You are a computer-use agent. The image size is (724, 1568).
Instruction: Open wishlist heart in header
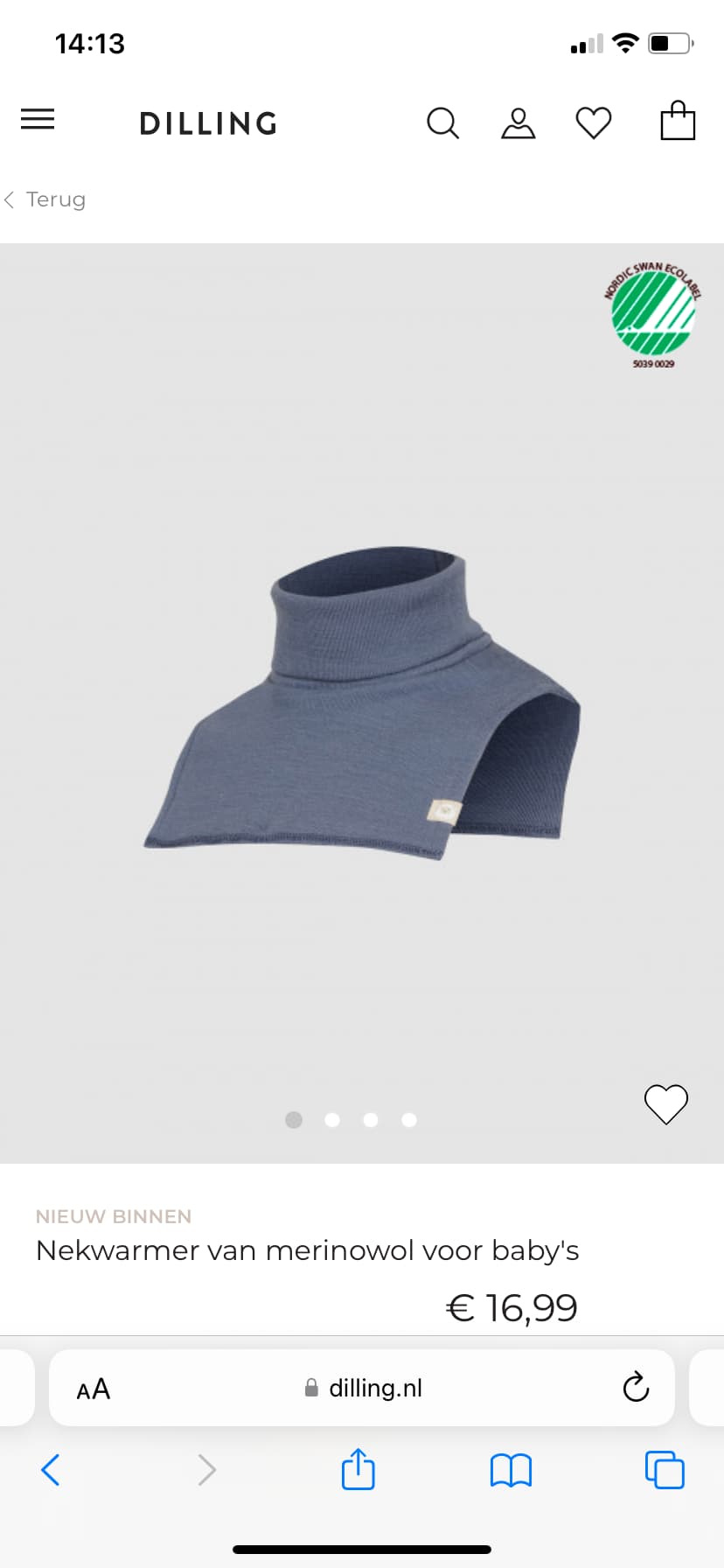[x=594, y=122]
